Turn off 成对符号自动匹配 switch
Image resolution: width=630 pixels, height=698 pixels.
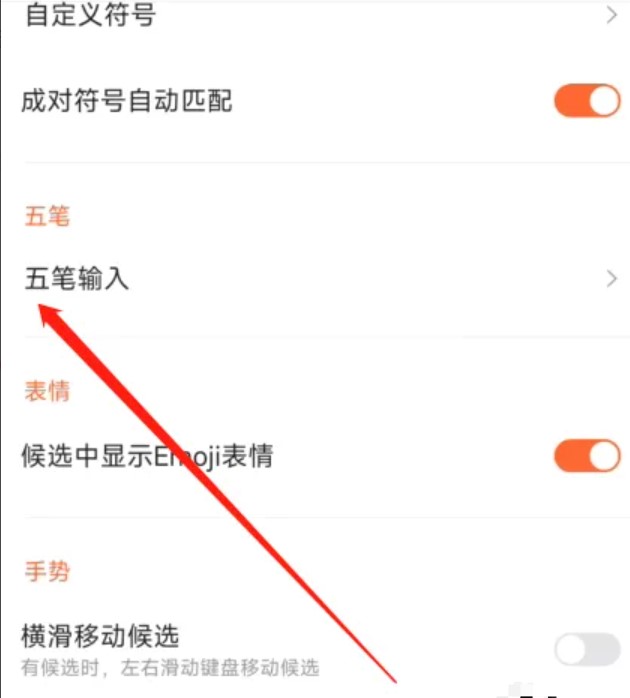click(587, 101)
